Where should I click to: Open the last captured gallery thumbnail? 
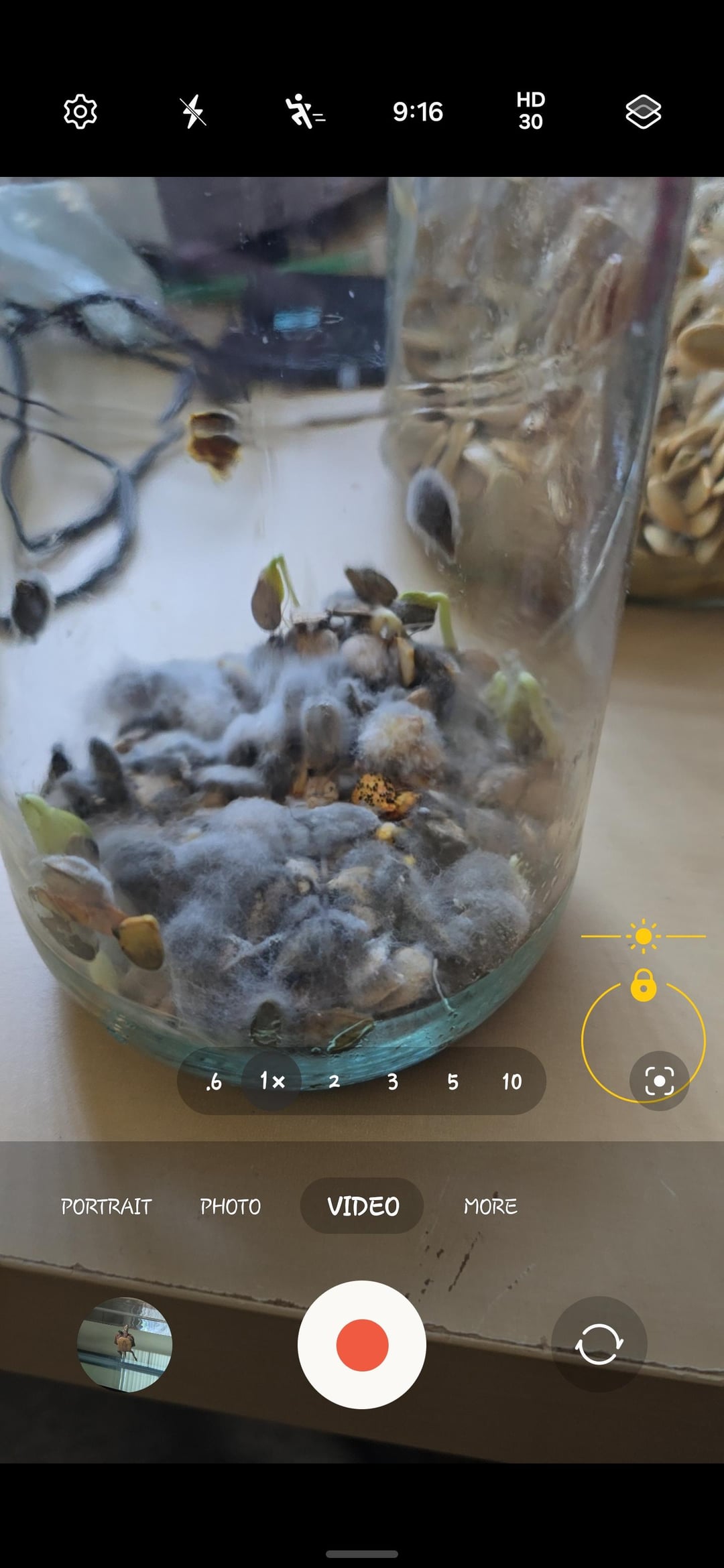click(x=125, y=1344)
